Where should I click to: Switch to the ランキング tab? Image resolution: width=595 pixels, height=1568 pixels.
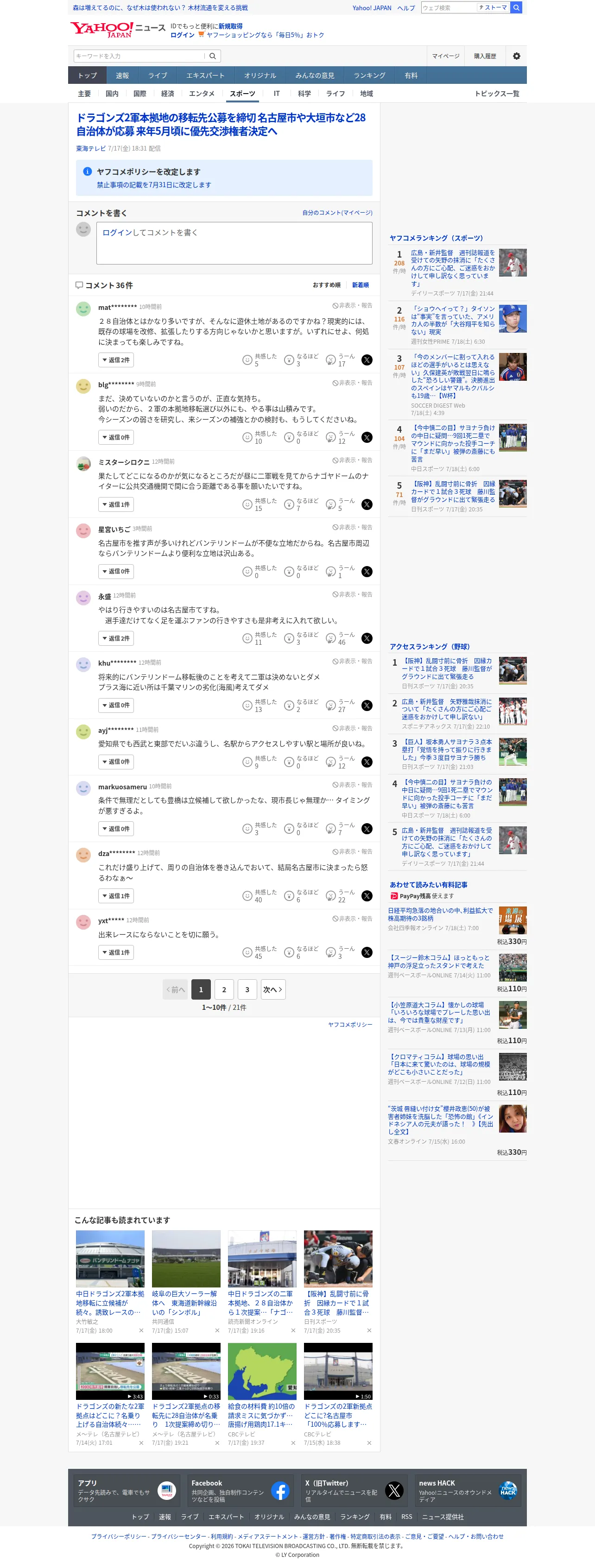pos(369,76)
